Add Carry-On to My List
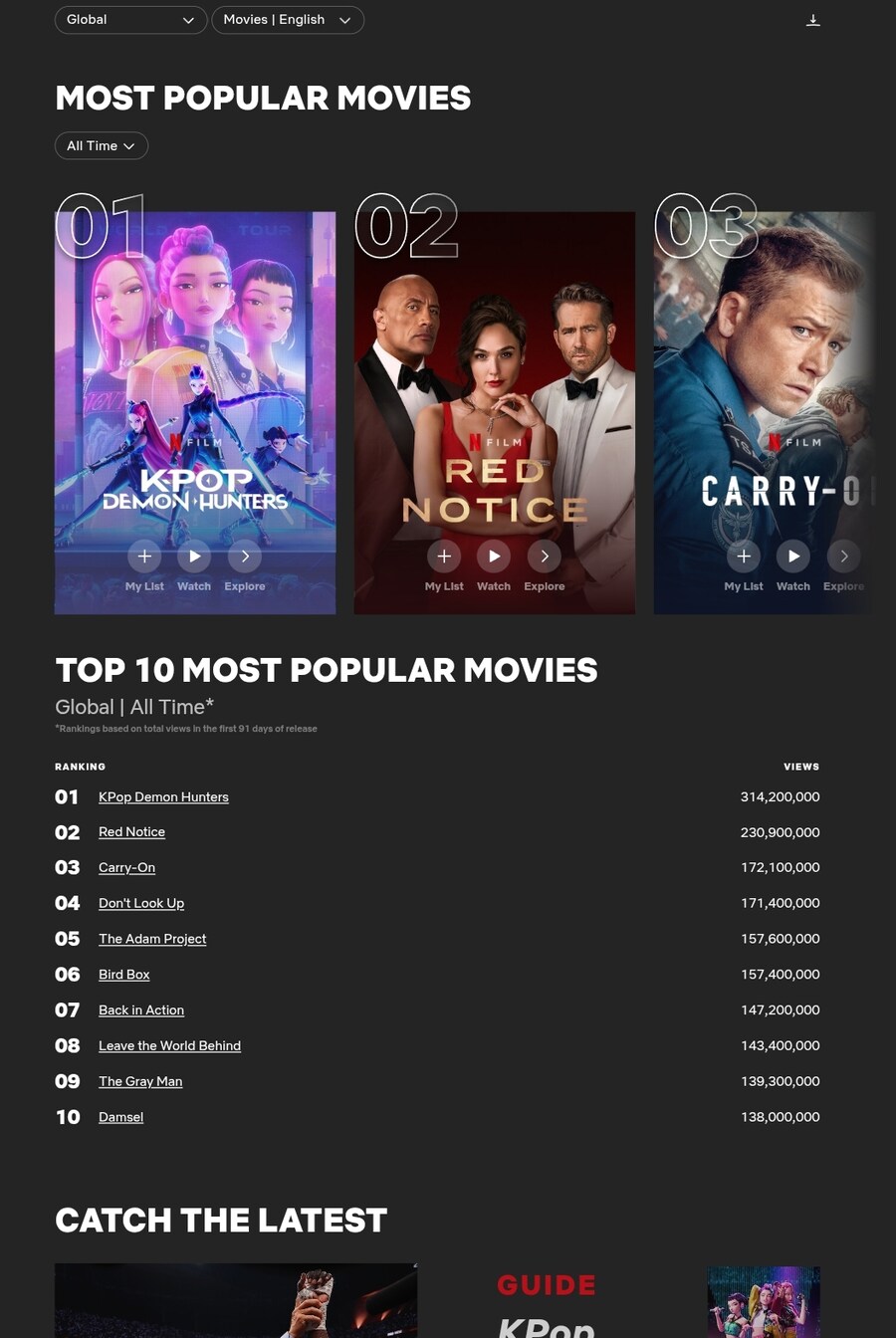896x1338 pixels. click(744, 557)
